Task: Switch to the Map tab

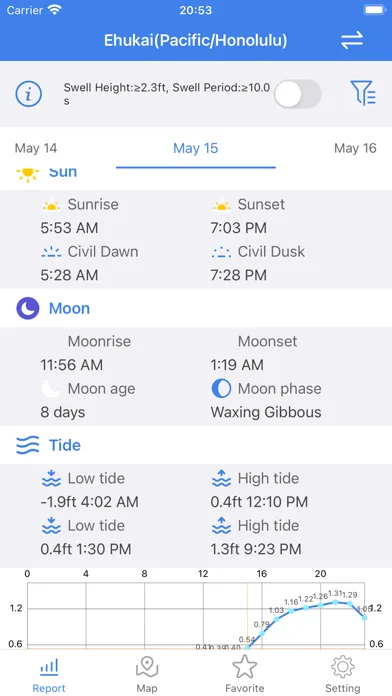Action: point(147,675)
